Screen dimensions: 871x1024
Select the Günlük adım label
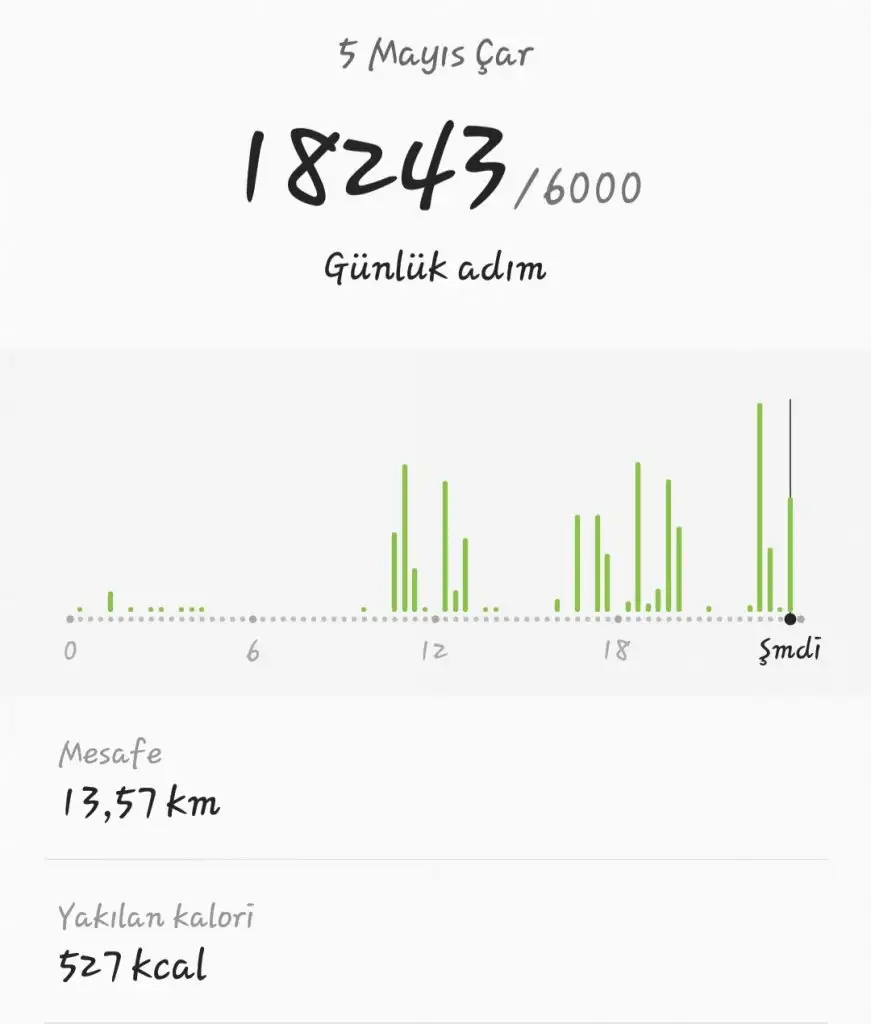pos(435,266)
